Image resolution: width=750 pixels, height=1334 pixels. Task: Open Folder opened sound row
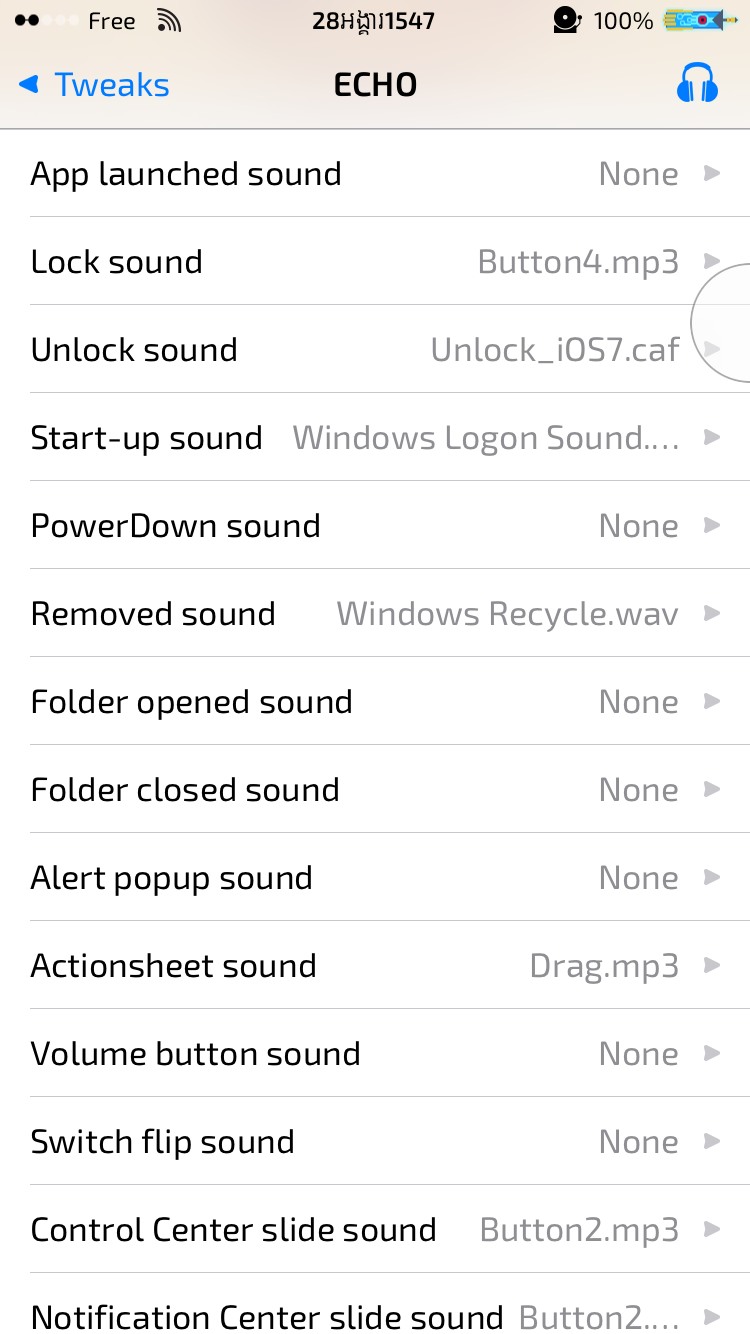[375, 702]
